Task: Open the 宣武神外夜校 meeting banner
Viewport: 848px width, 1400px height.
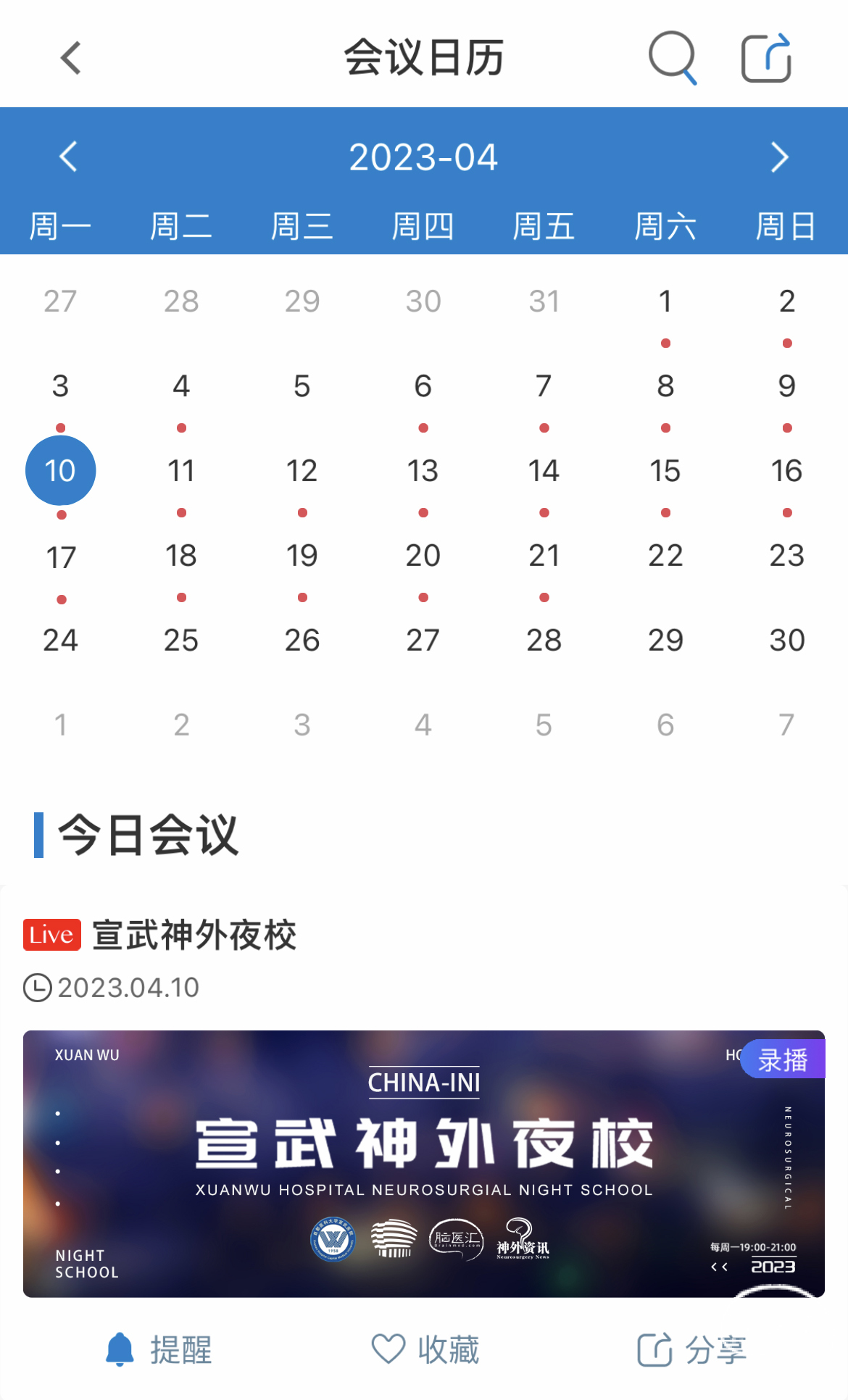Action: [423, 1163]
